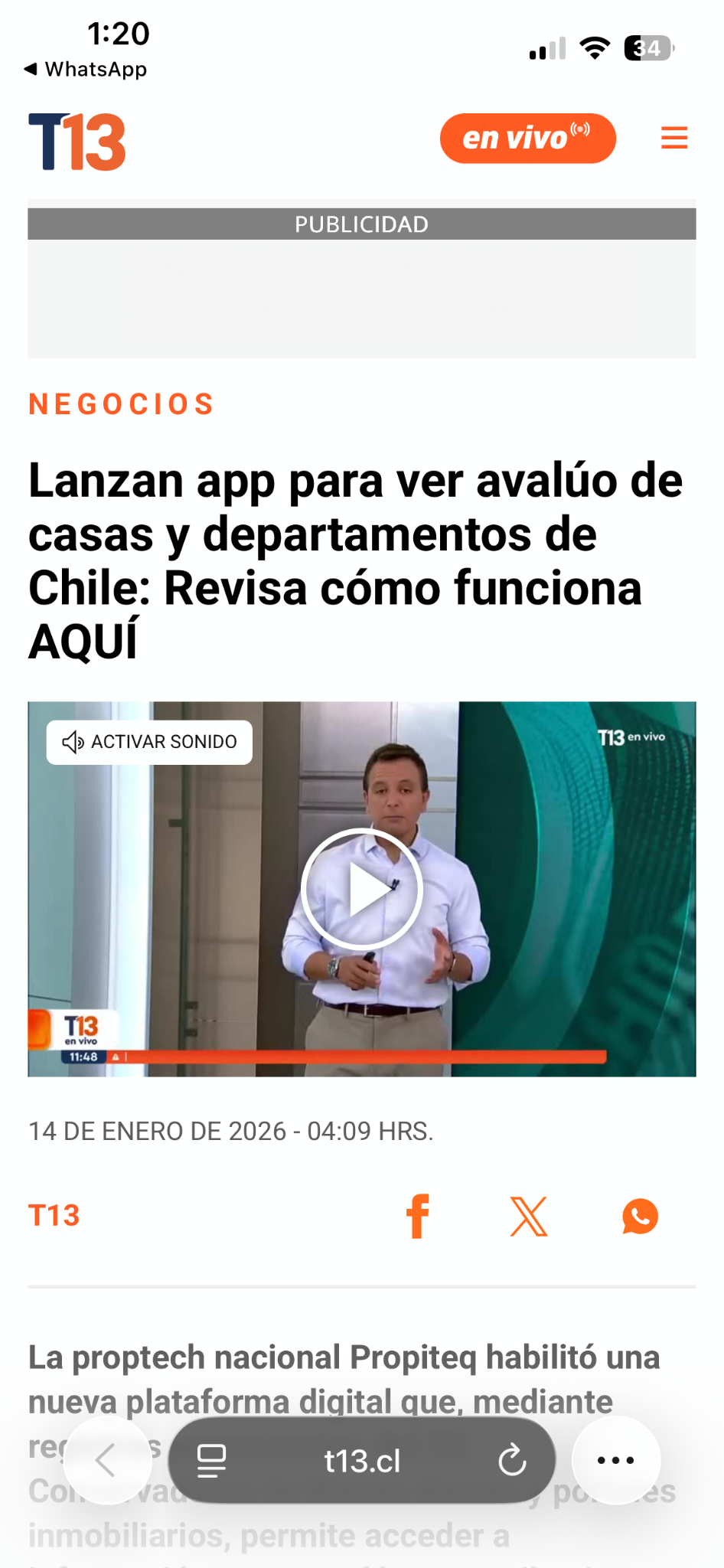This screenshot has width=724, height=1568.
Task: Share the article on X
Action: [529, 1216]
